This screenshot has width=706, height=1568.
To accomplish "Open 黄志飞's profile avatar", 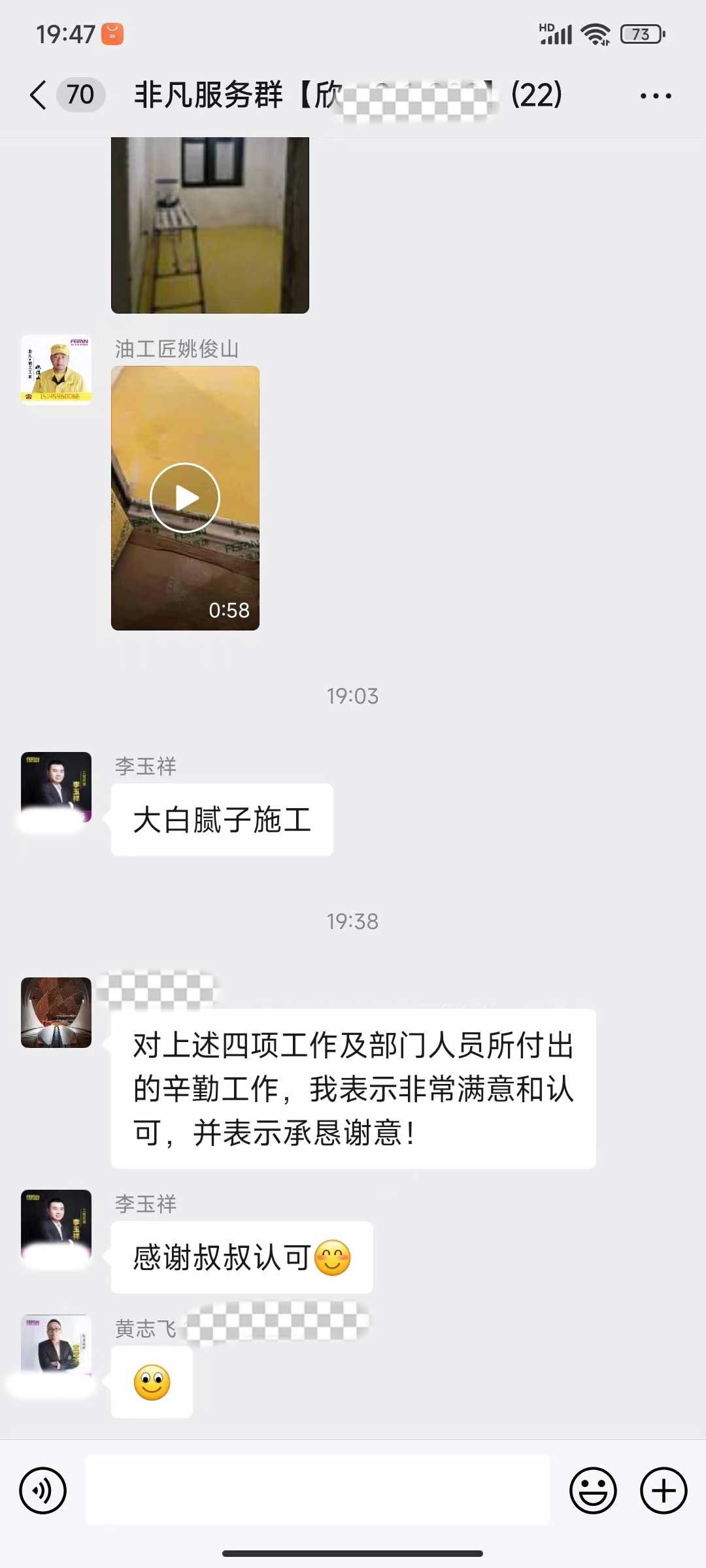I will point(56,1348).
